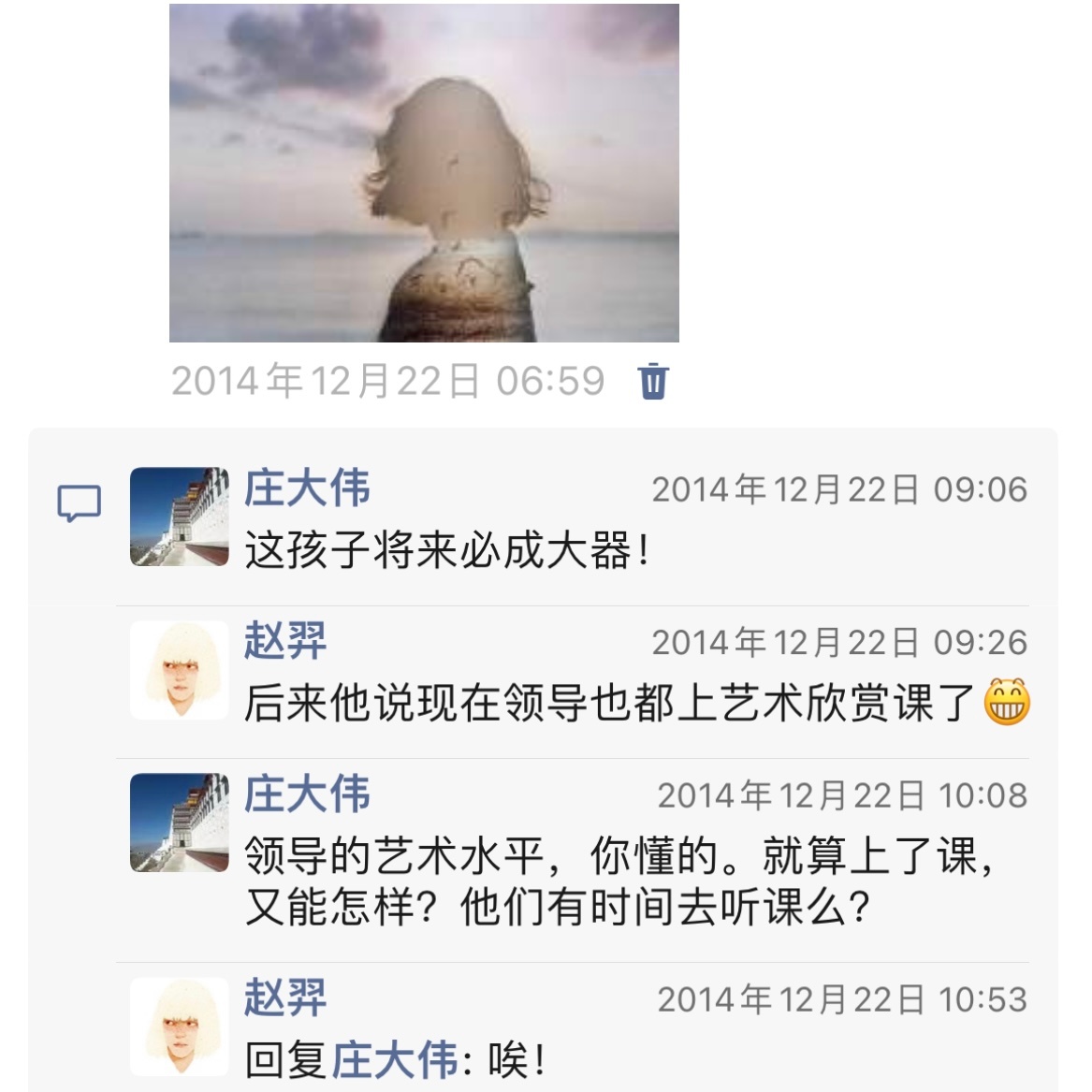Open 赵羿's name on the 10:53 comment
1092x1092 pixels.
(285, 997)
